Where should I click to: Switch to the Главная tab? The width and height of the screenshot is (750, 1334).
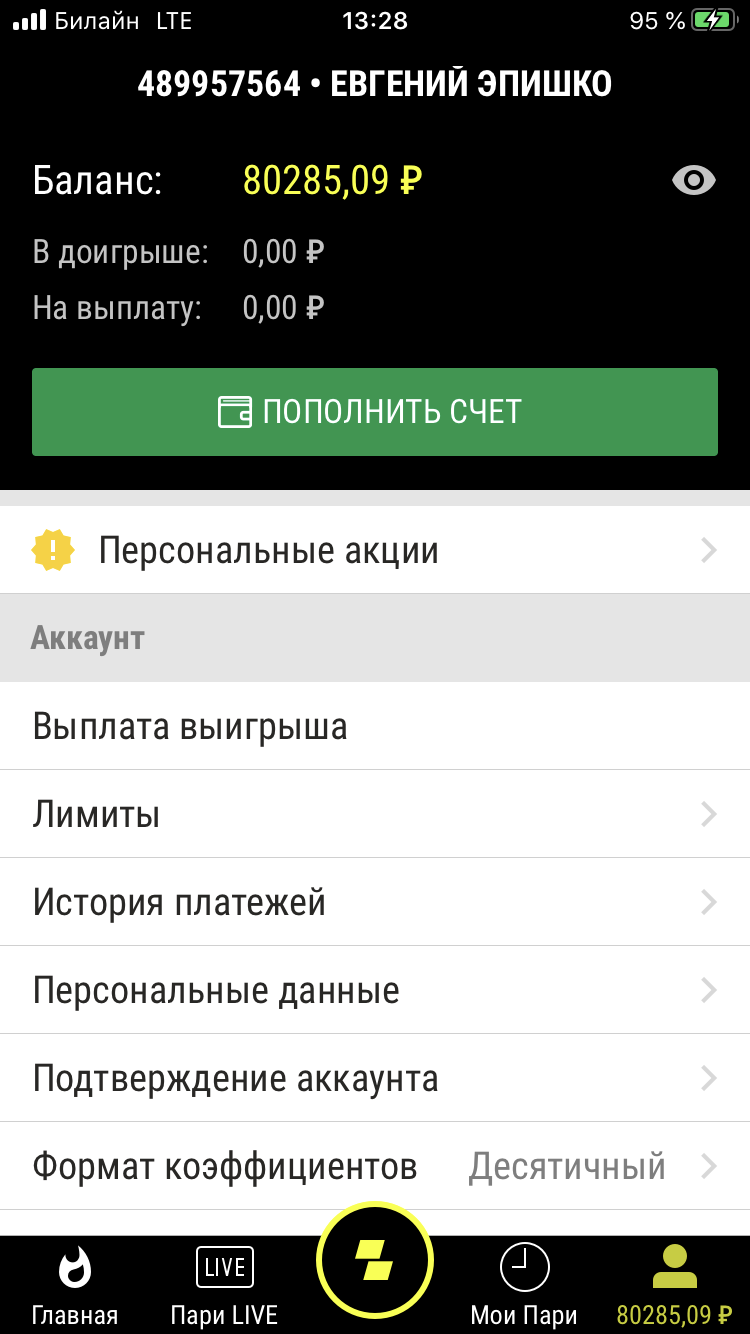[75, 1285]
